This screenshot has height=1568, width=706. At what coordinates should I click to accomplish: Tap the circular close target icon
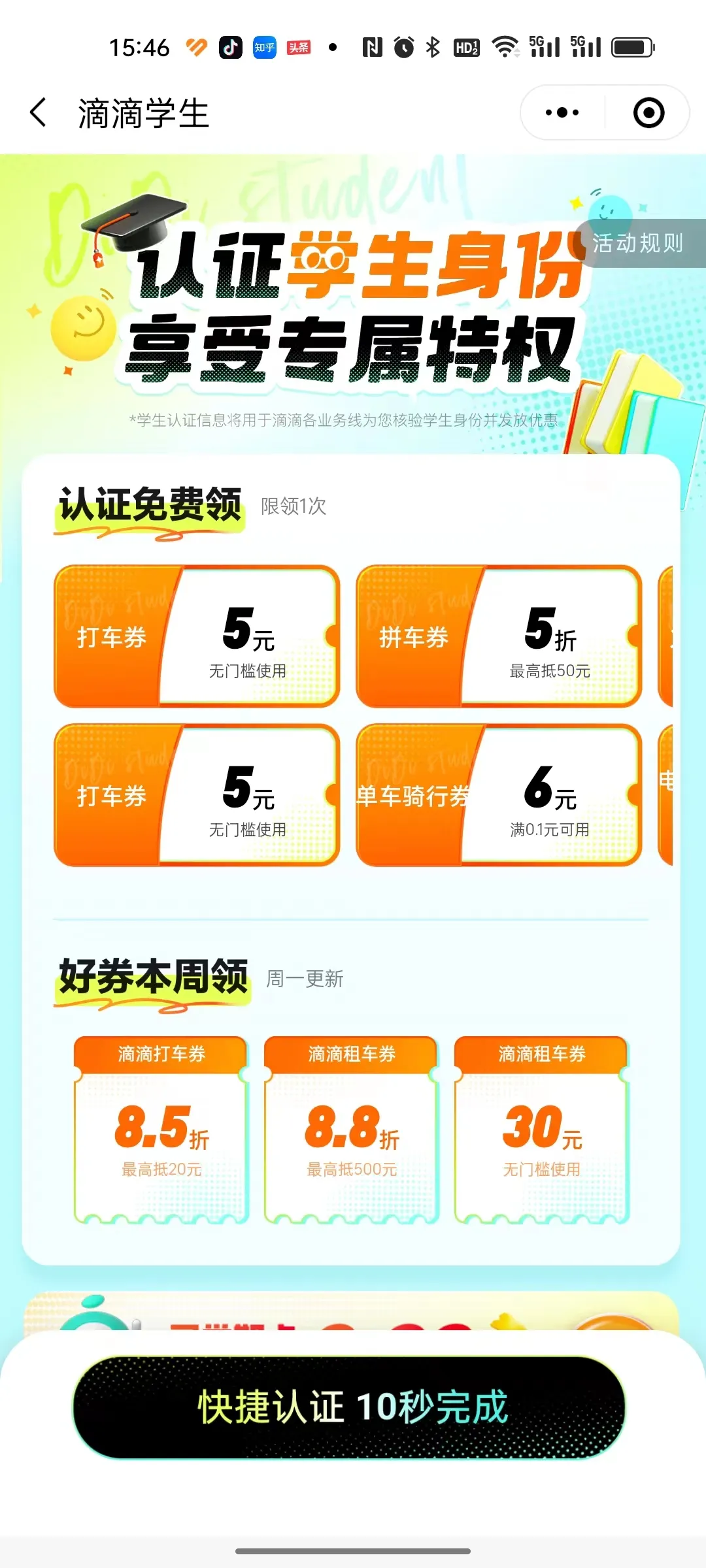click(x=647, y=112)
